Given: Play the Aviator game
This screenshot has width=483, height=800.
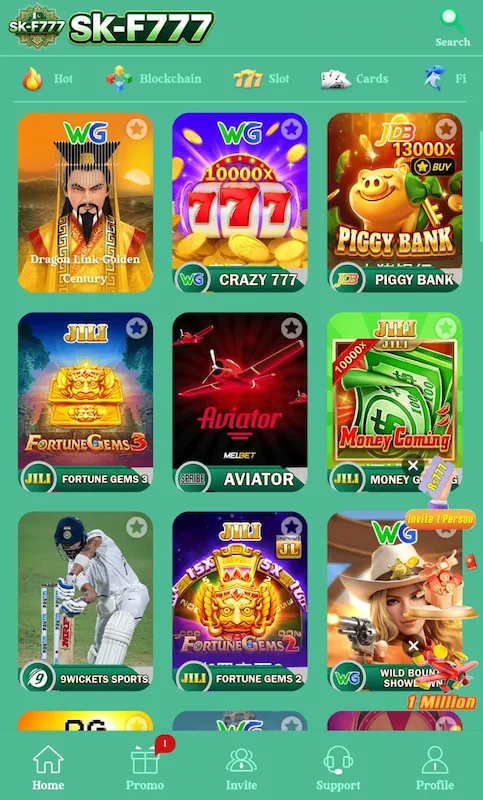Looking at the screenshot, I should [240, 402].
